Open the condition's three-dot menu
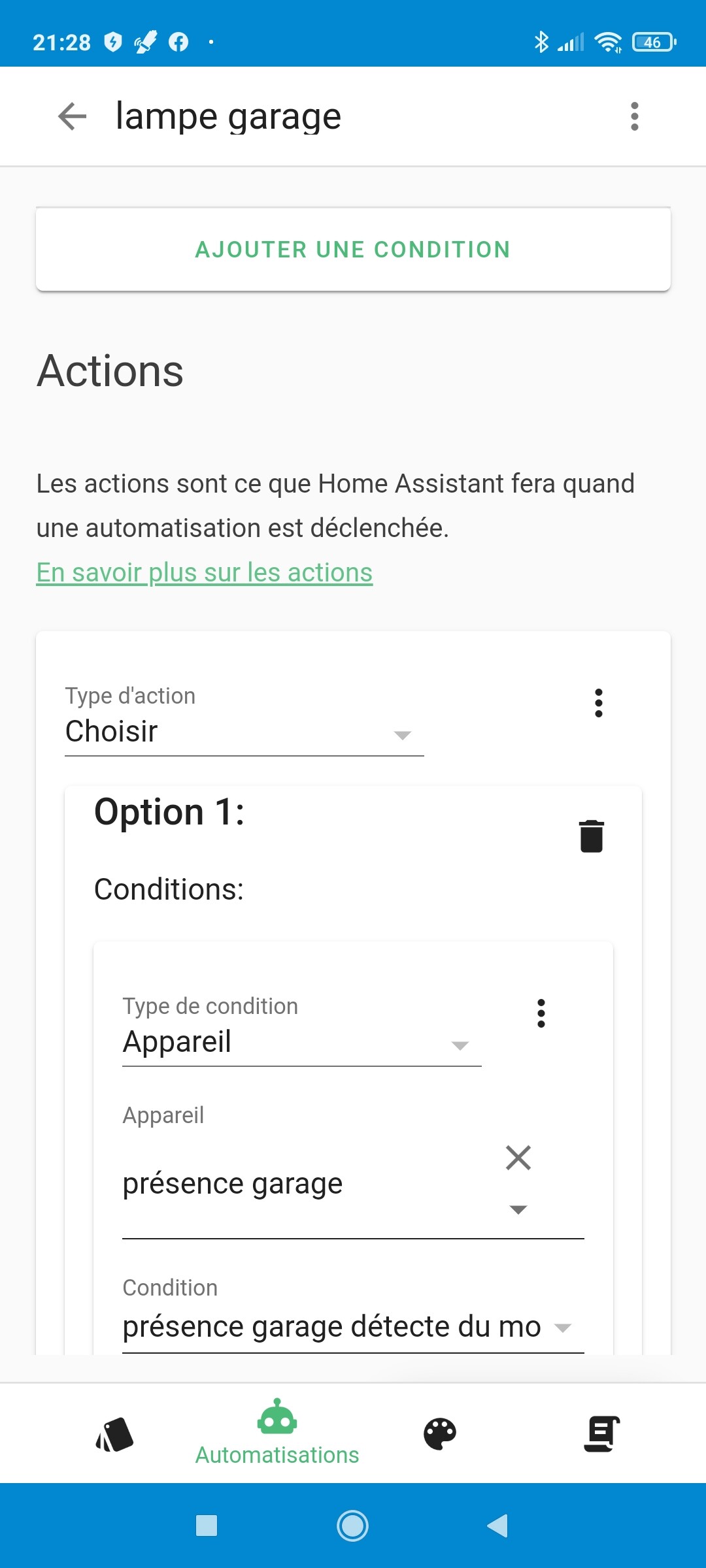The image size is (706, 1568). click(x=541, y=1013)
